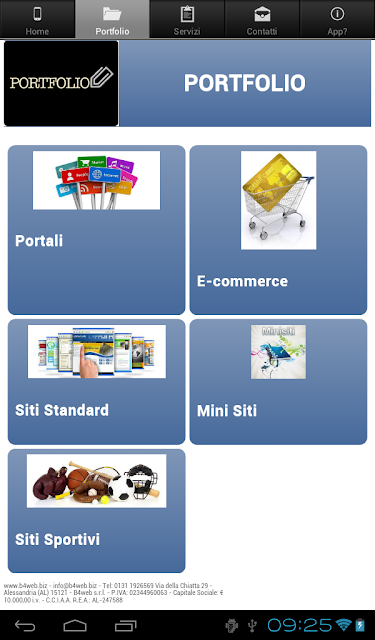Screen dimensions: 375x640
Task: Tap the system back button
Action: 25,625
